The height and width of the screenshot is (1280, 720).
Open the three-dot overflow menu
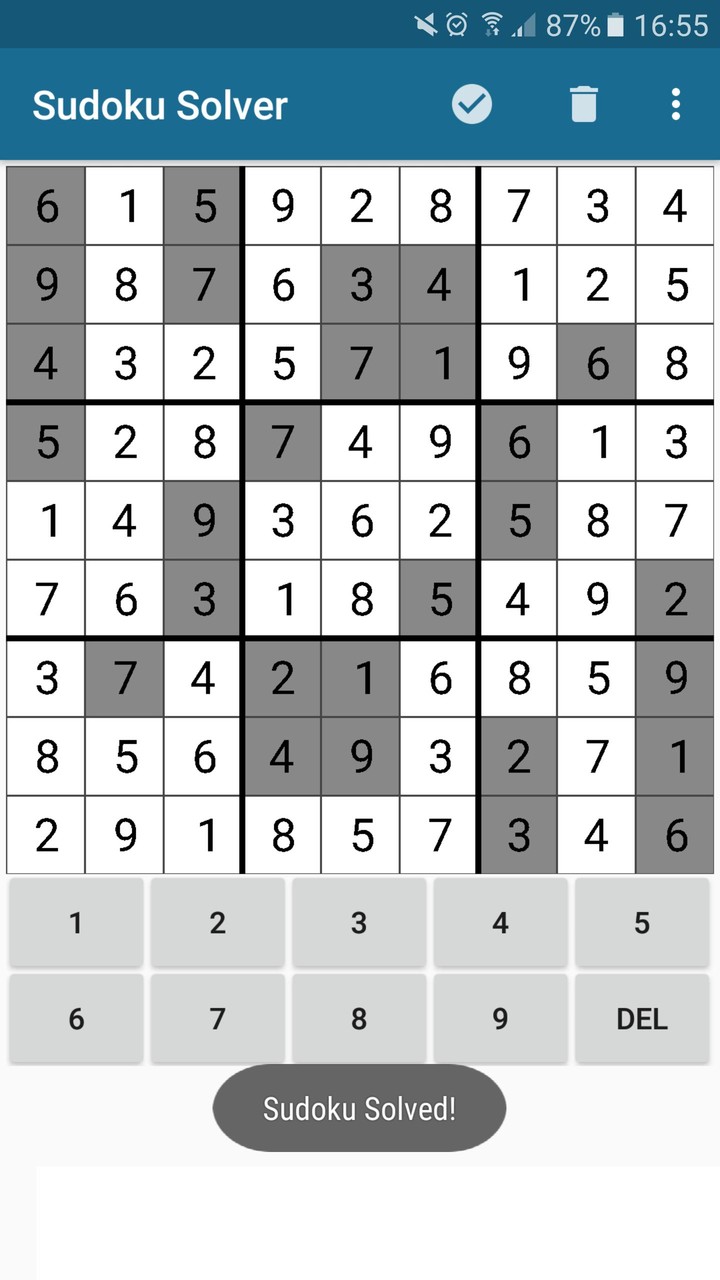[676, 104]
